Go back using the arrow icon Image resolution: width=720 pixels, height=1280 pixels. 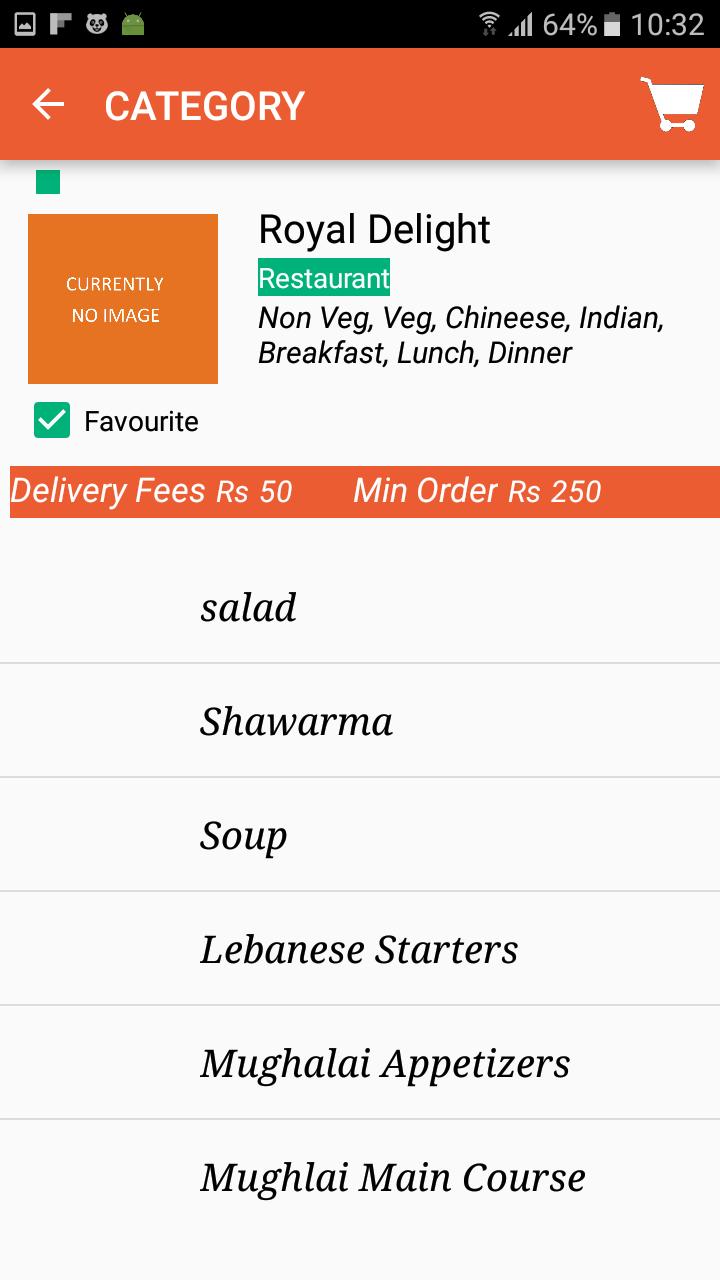click(48, 104)
